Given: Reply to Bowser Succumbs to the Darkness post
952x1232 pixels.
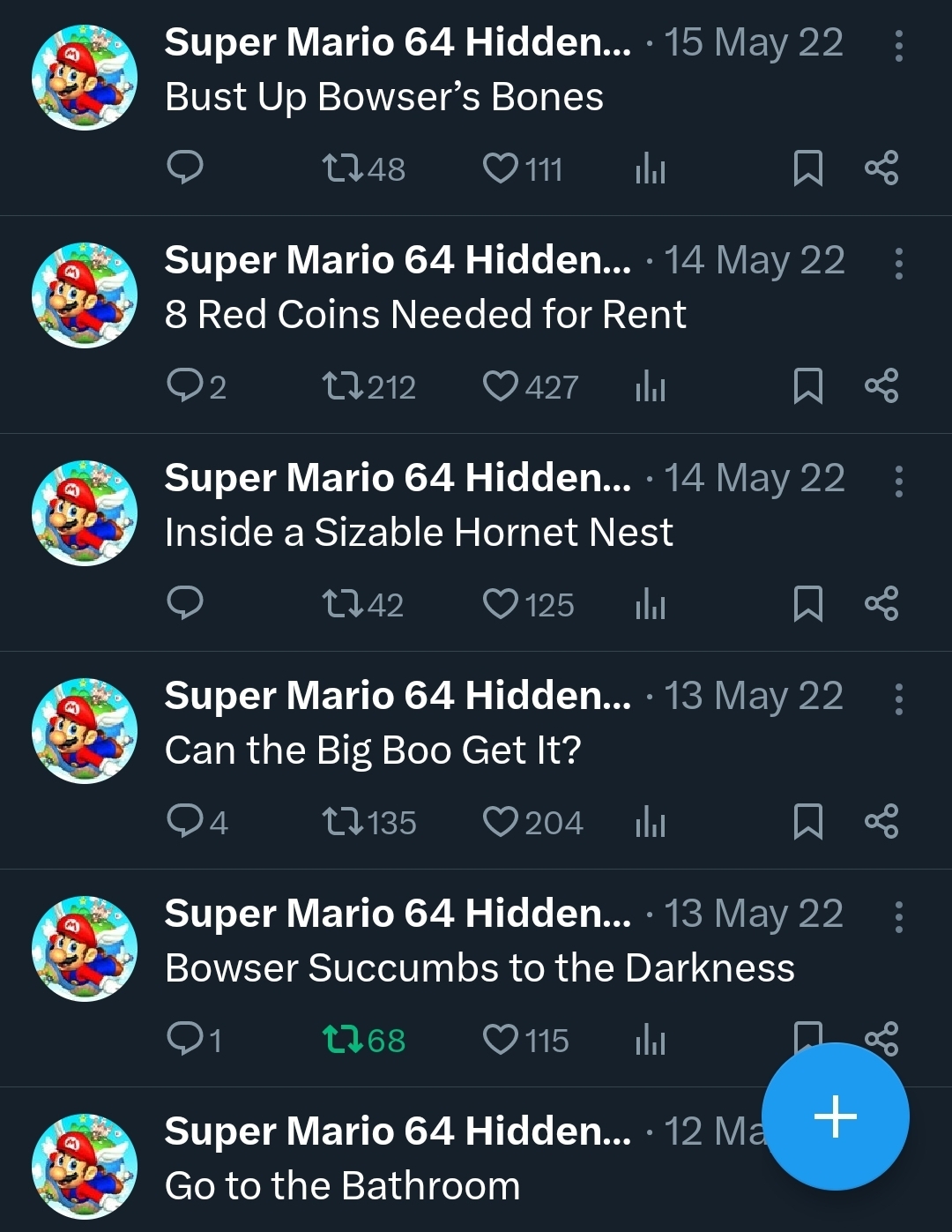Looking at the screenshot, I should [185, 1039].
